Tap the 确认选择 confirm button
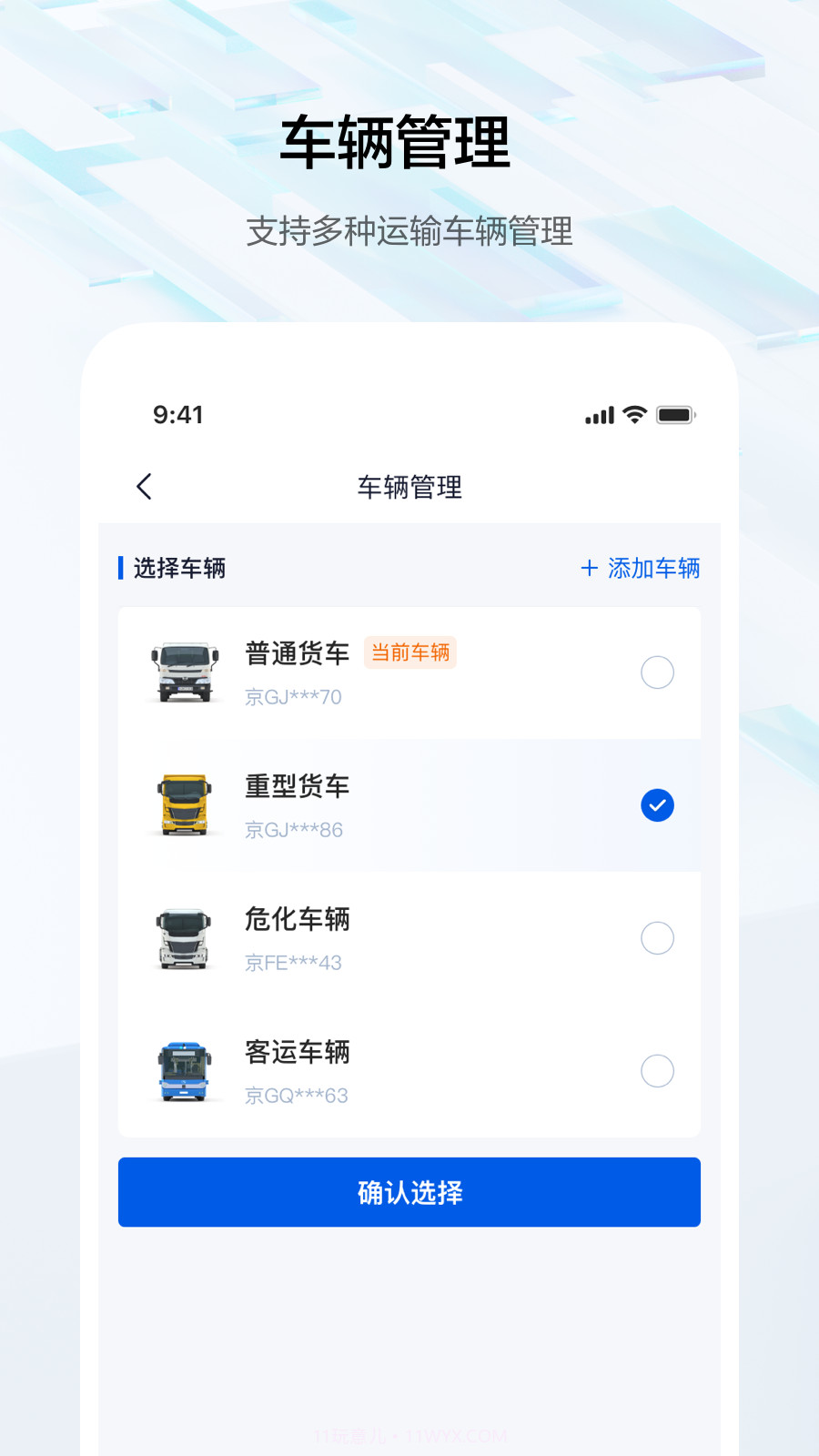 [409, 1192]
